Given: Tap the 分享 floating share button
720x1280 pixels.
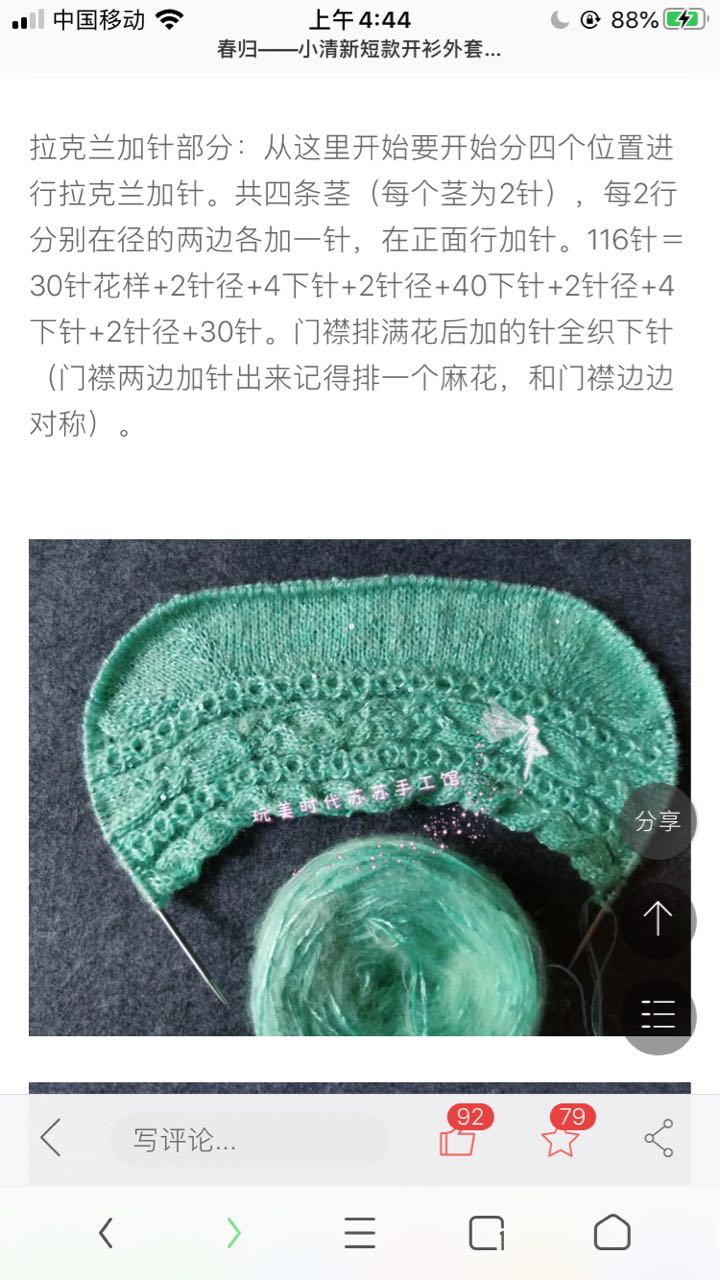Looking at the screenshot, I should tap(657, 821).
